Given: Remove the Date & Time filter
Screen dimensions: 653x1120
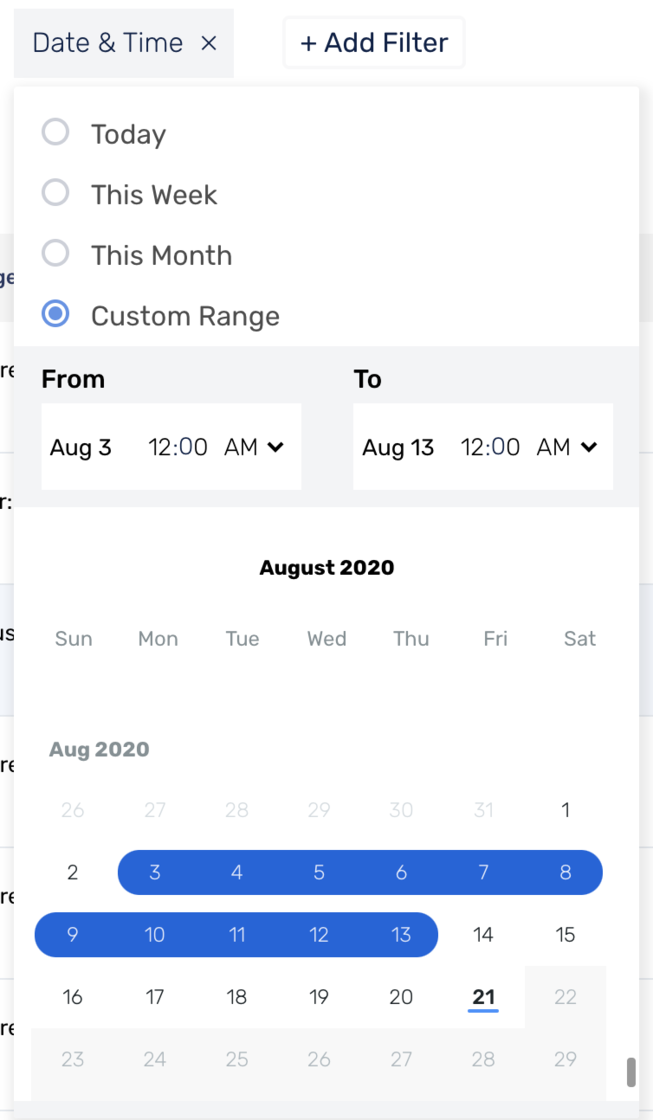Looking at the screenshot, I should coord(209,44).
